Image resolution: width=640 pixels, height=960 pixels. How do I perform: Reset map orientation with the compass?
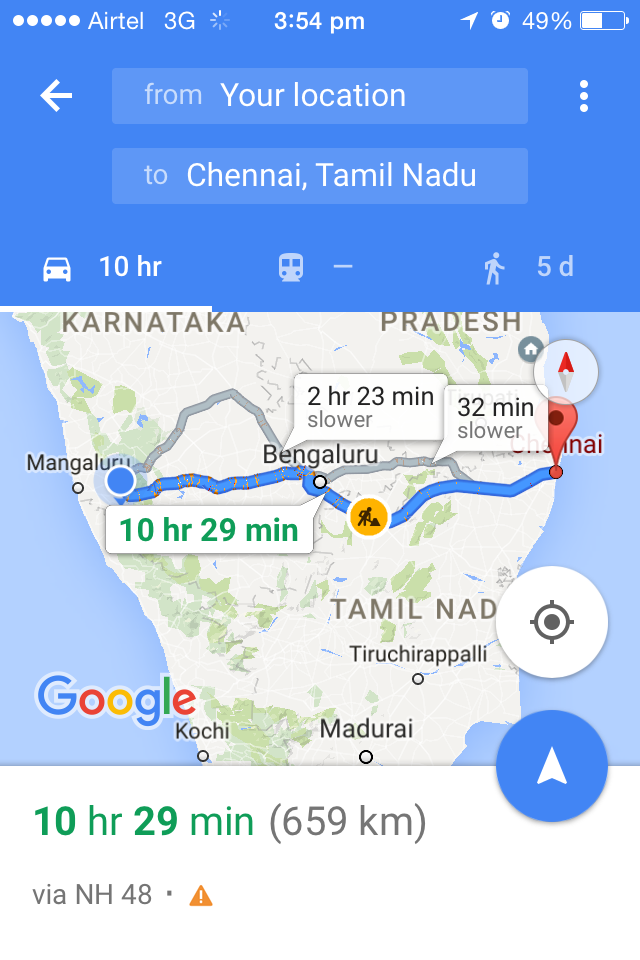coord(566,372)
